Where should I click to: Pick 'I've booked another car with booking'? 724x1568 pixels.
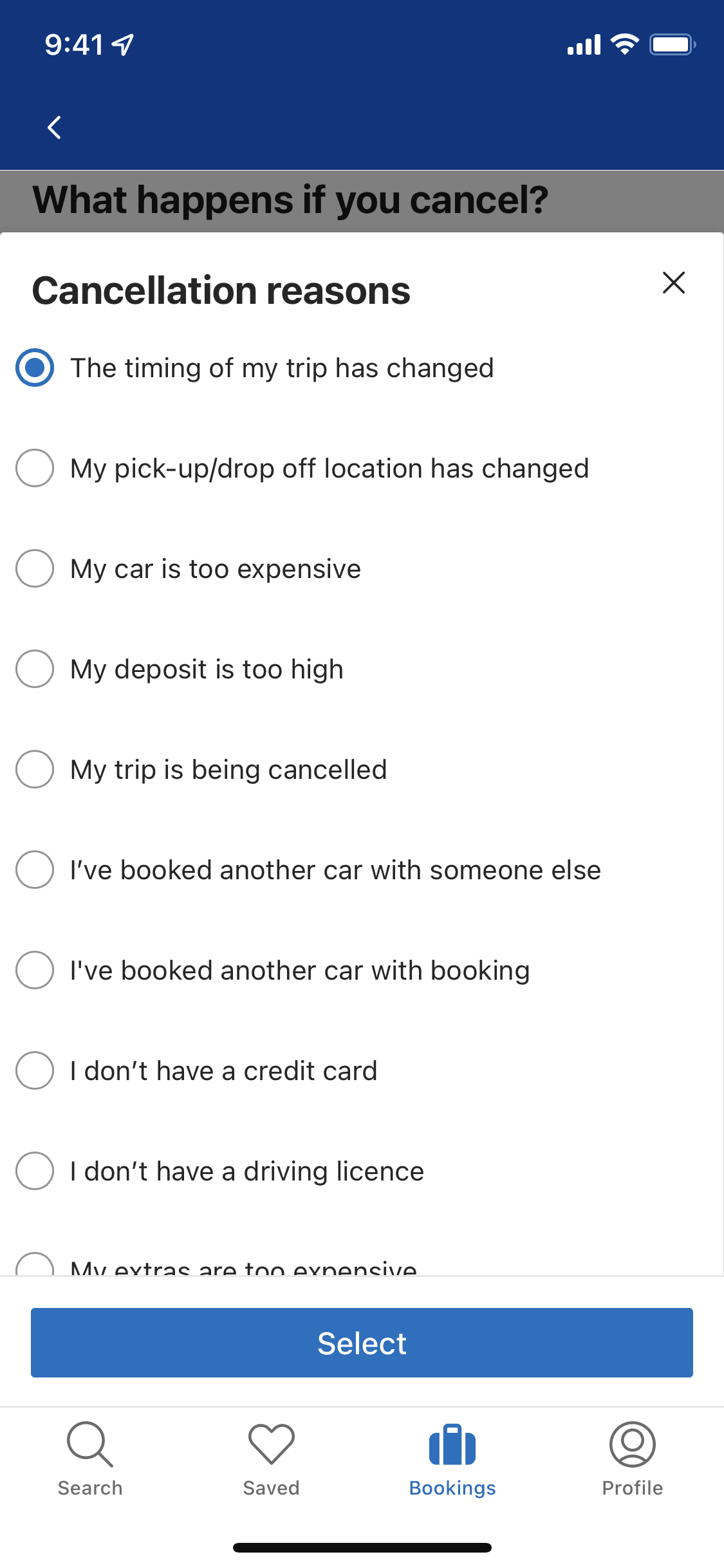[x=35, y=970]
